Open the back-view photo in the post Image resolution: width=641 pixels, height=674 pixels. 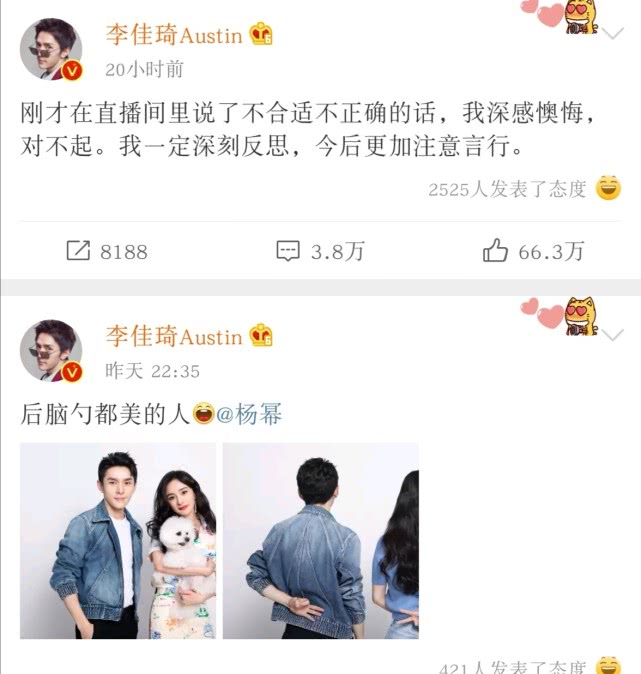click(x=320, y=540)
